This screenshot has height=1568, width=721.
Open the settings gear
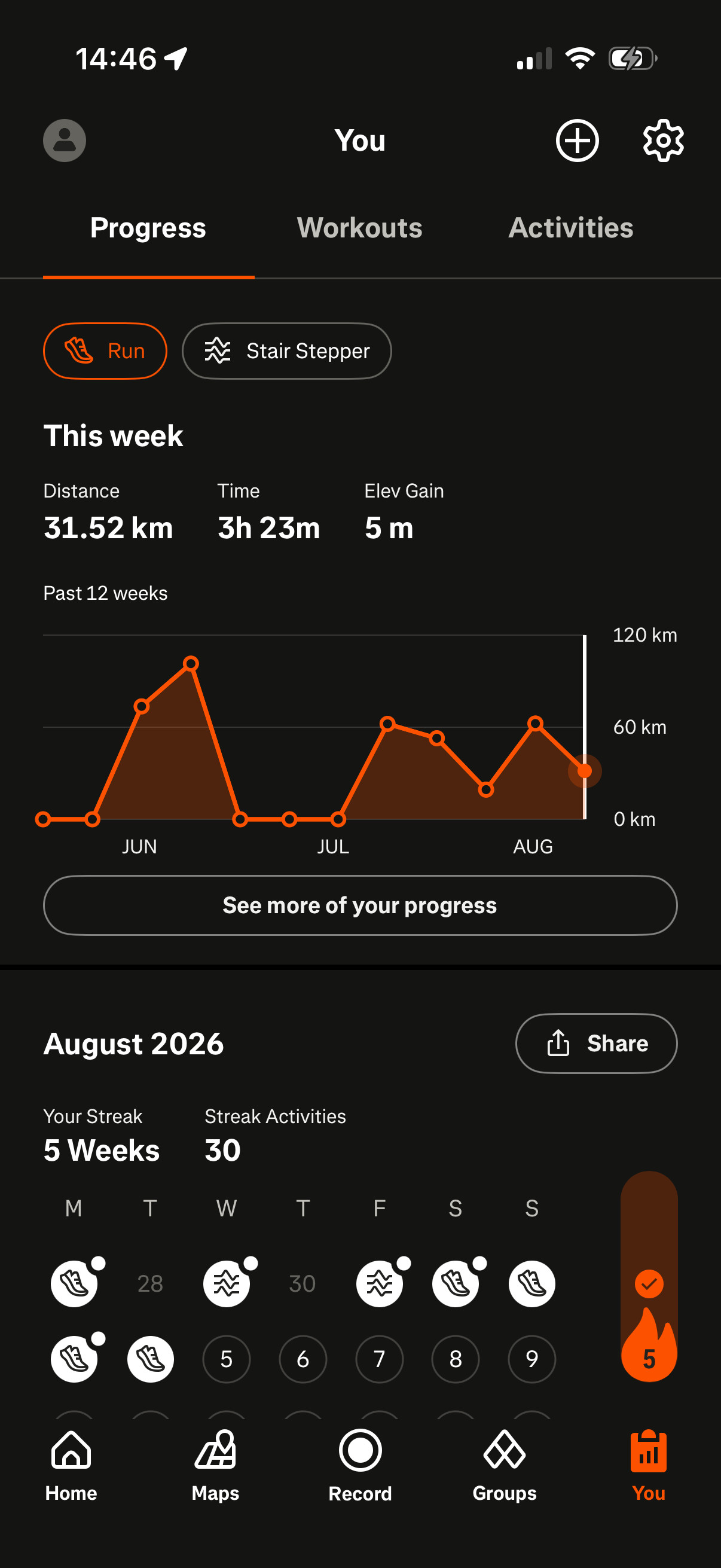663,141
